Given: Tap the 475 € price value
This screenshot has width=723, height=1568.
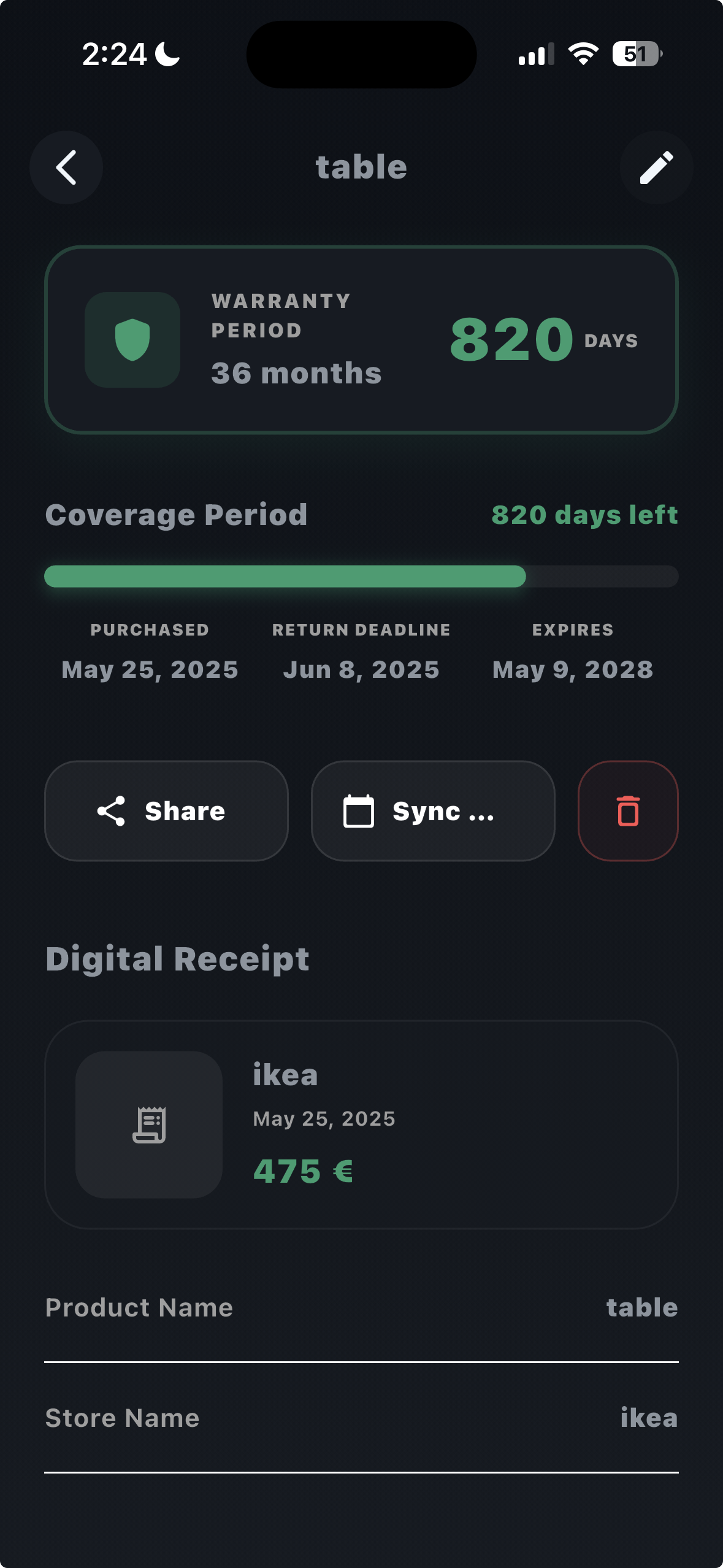Looking at the screenshot, I should (303, 1167).
